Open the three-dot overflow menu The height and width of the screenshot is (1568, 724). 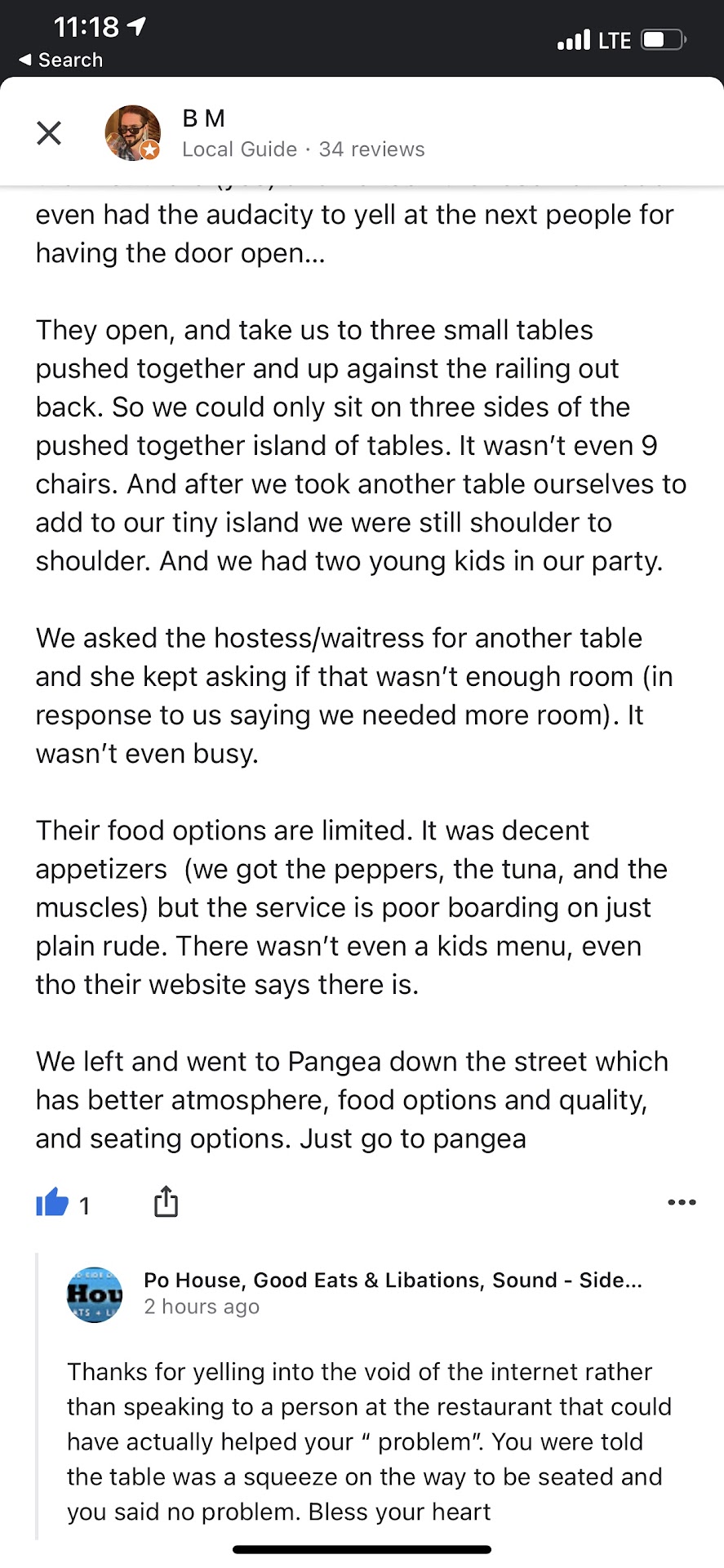tap(682, 1202)
